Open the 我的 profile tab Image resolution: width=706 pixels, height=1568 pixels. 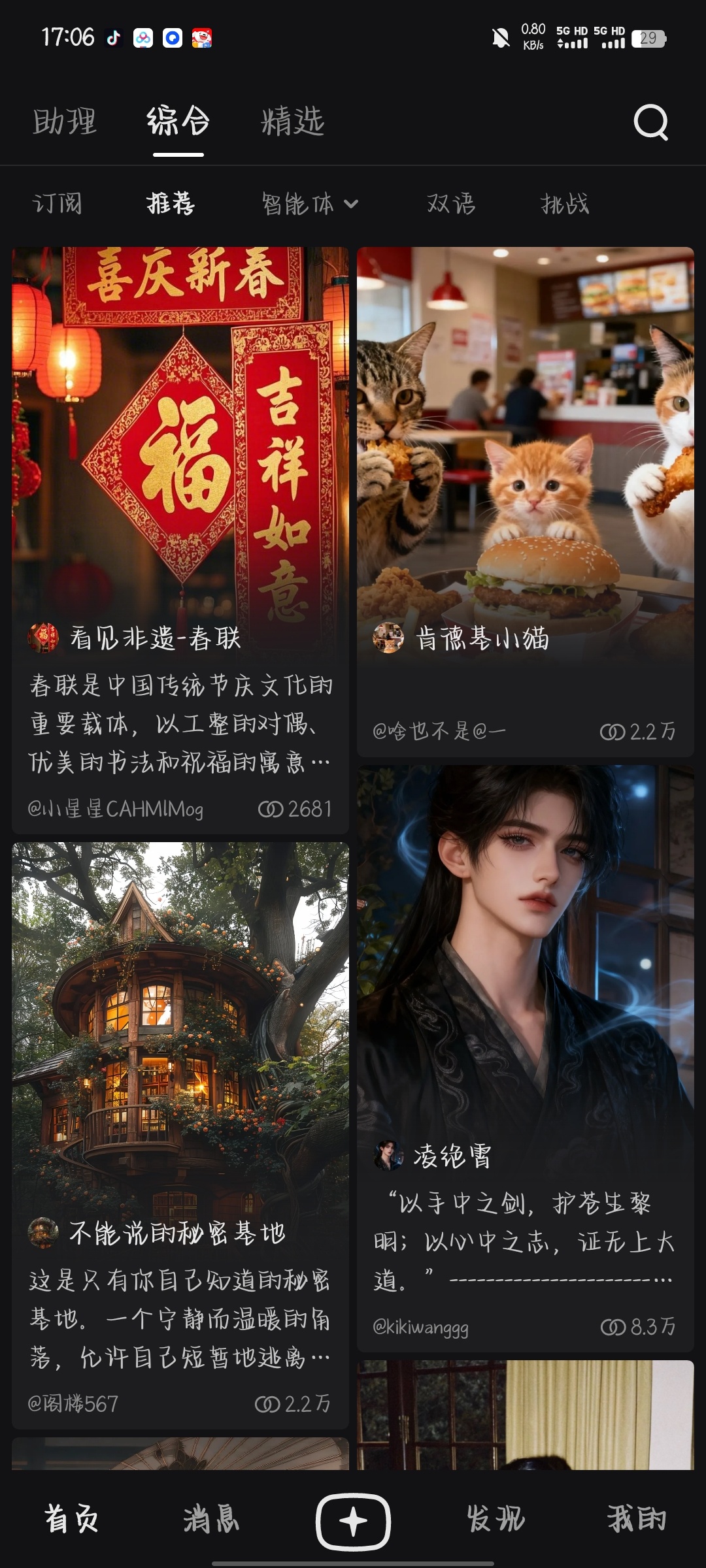point(636,1519)
